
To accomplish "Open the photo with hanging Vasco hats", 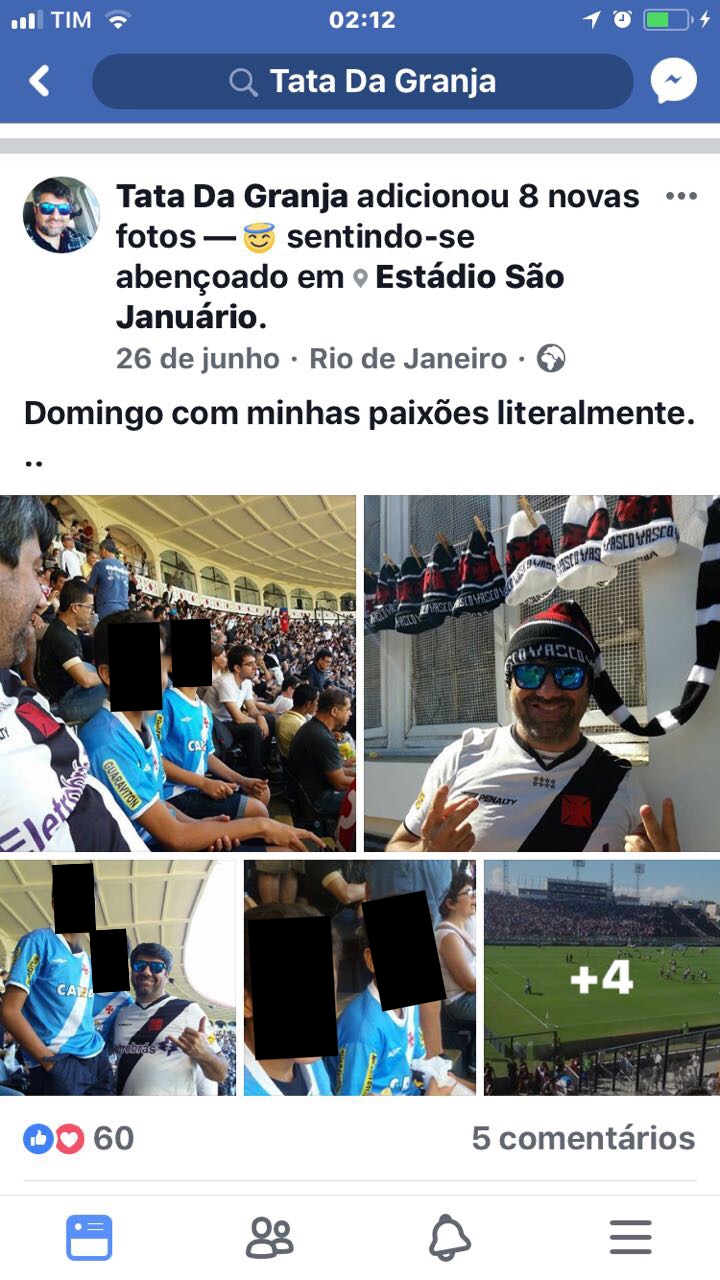I will click(541, 673).
